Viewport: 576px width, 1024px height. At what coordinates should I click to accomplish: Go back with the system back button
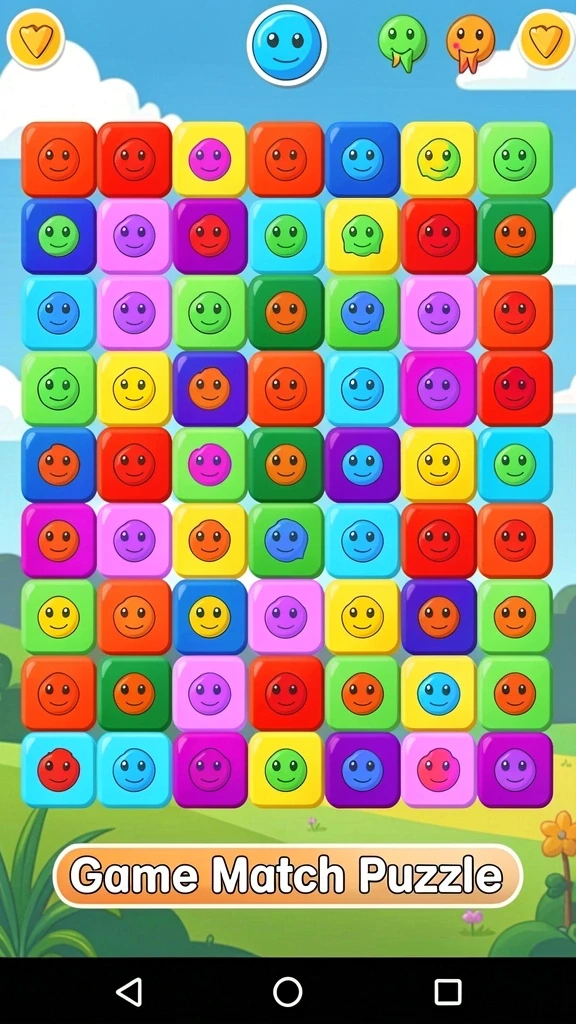click(x=129, y=991)
